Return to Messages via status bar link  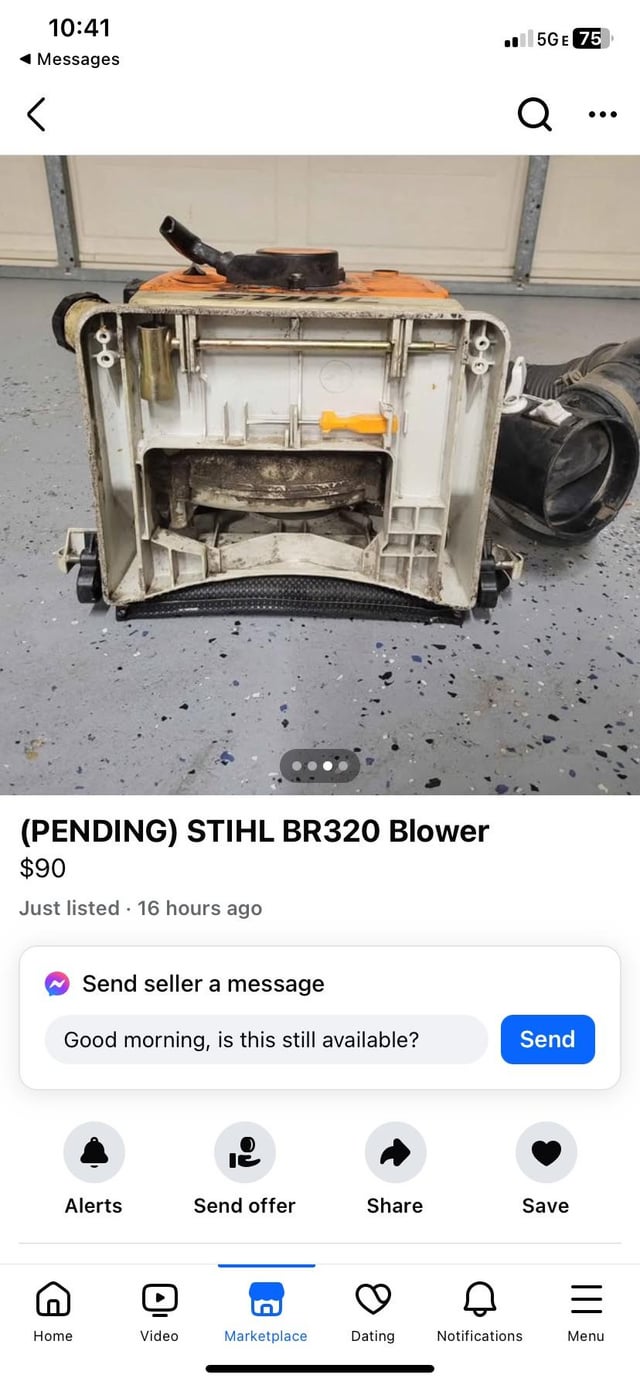pyautogui.click(x=70, y=59)
